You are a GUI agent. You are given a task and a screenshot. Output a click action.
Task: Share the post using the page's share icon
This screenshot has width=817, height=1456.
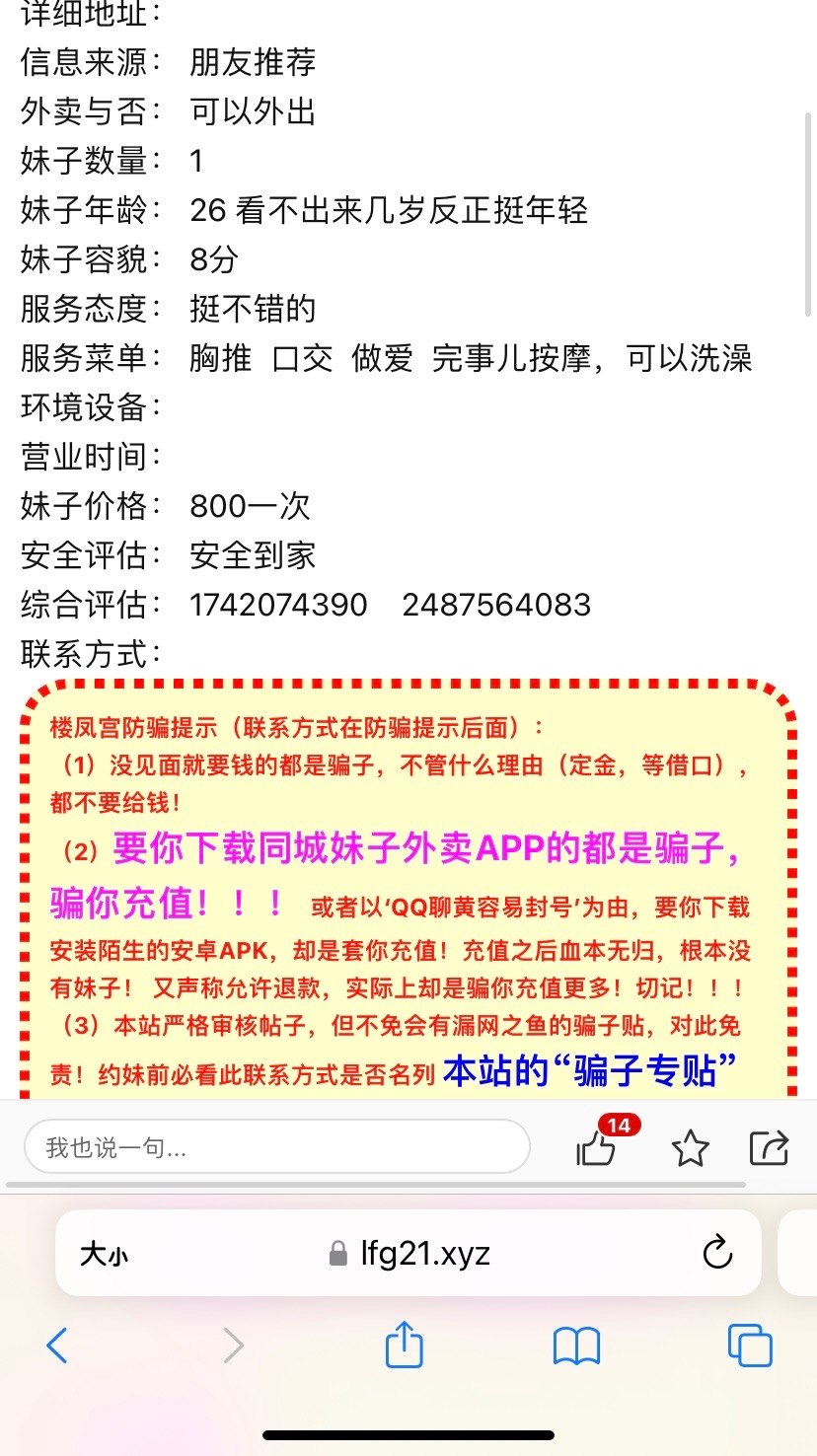pos(769,1148)
